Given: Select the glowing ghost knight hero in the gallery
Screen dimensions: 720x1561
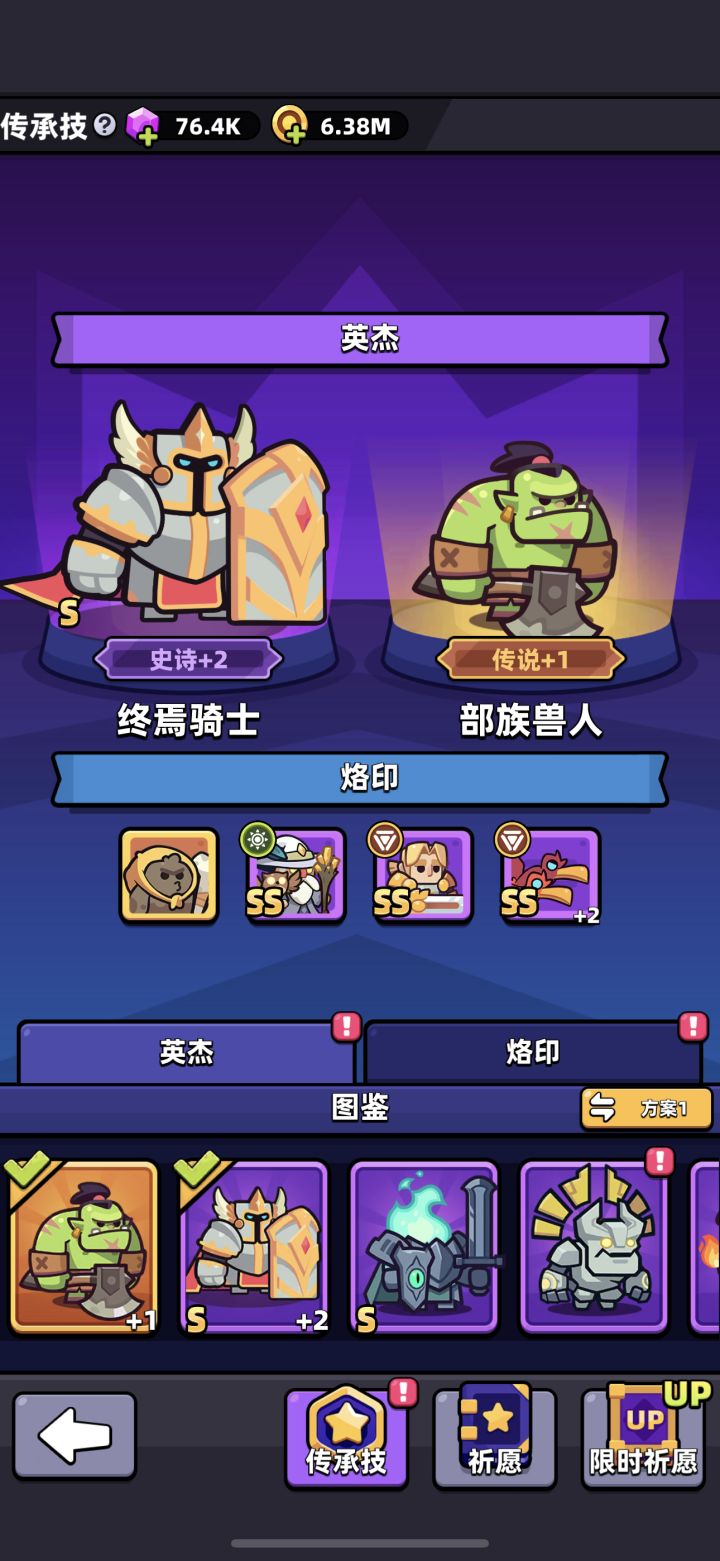Looking at the screenshot, I should 423,1245.
